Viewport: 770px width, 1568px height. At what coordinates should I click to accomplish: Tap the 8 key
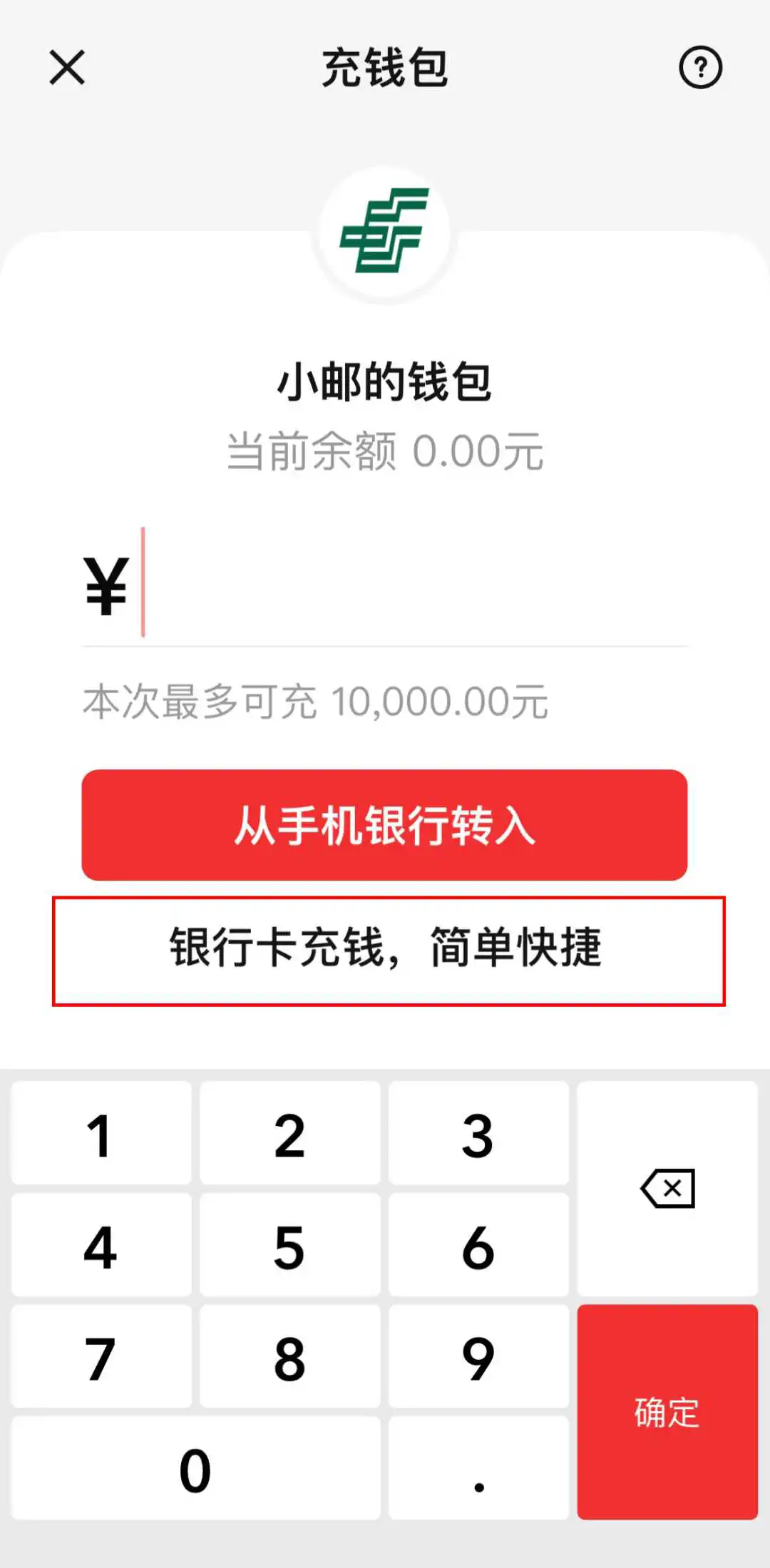tap(289, 1358)
